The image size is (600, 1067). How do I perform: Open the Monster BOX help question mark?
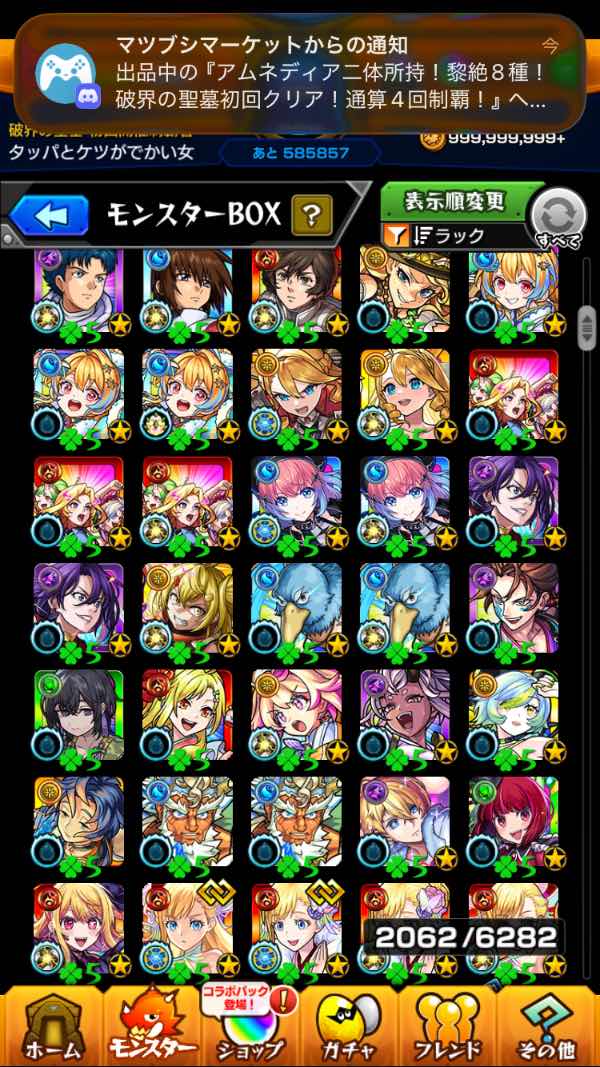click(312, 214)
